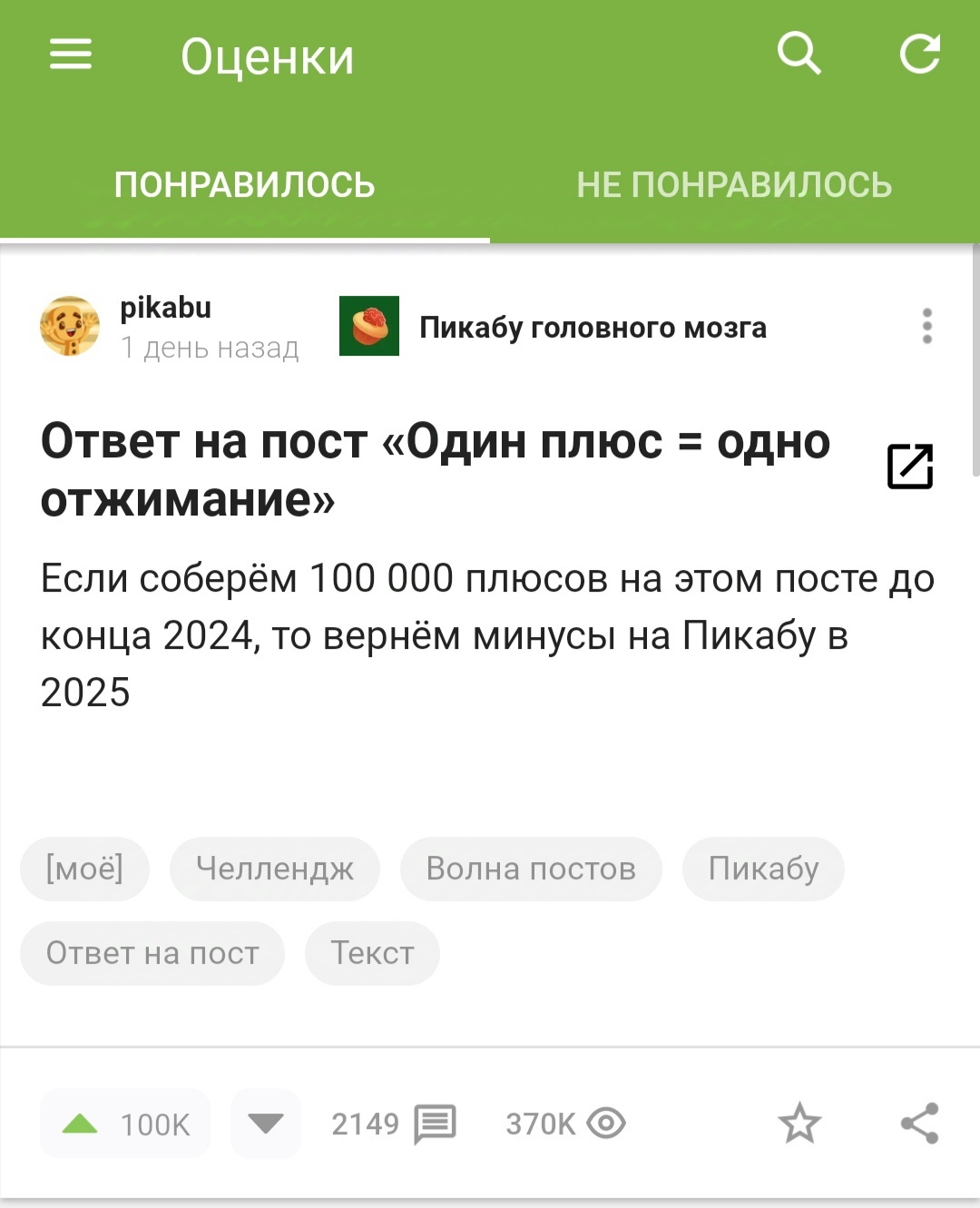Select the ПОНРАВИЛОСЬ tab
This screenshot has height=1208, width=980.
(x=244, y=185)
